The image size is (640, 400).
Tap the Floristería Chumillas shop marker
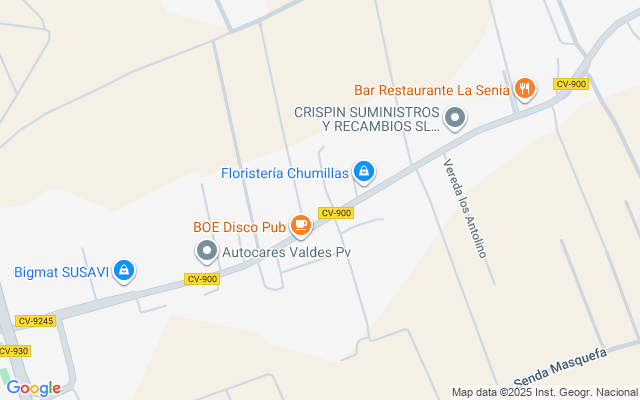point(366,173)
